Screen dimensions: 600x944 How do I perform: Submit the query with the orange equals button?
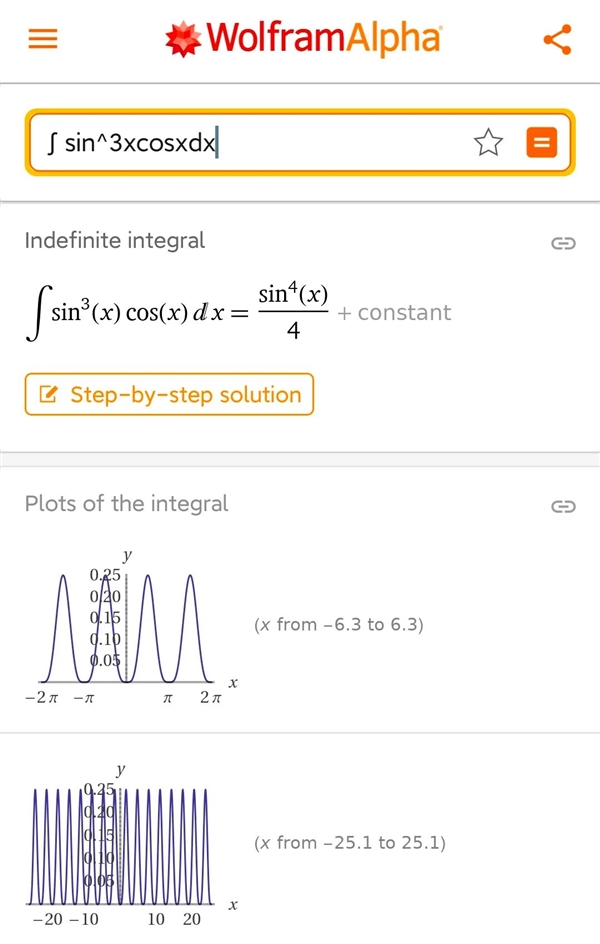click(541, 144)
